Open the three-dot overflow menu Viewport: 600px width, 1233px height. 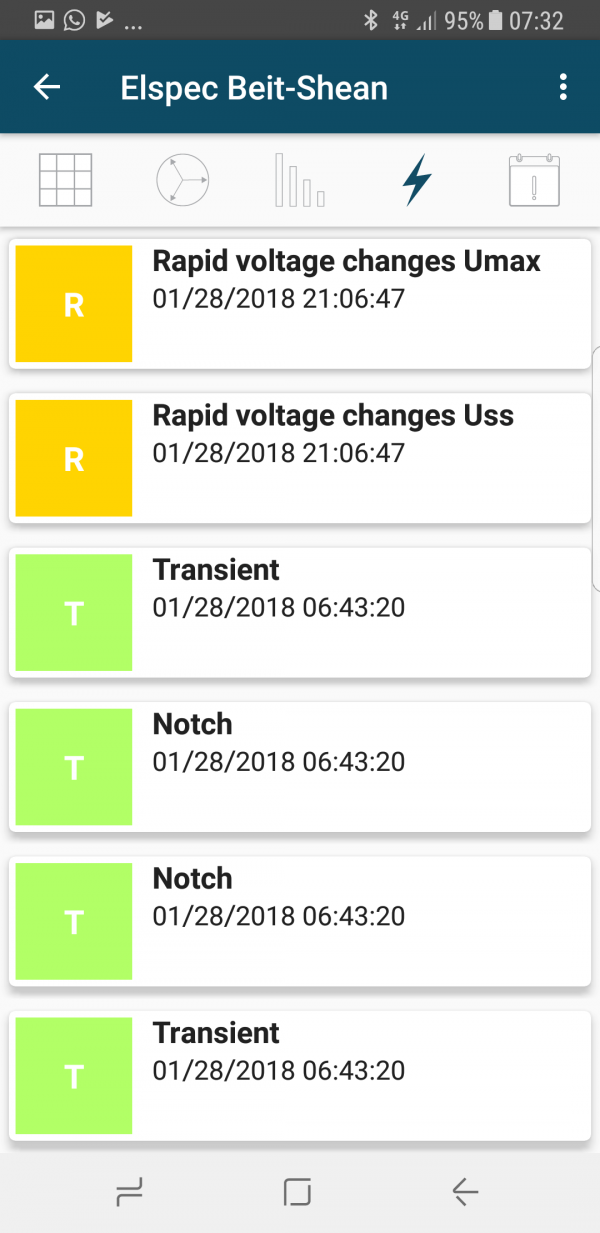click(563, 87)
